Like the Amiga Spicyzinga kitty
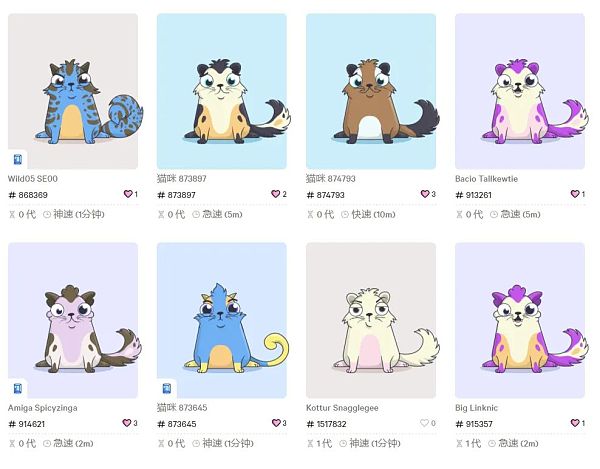Viewport: 600px width, 469px height. pos(127,423)
